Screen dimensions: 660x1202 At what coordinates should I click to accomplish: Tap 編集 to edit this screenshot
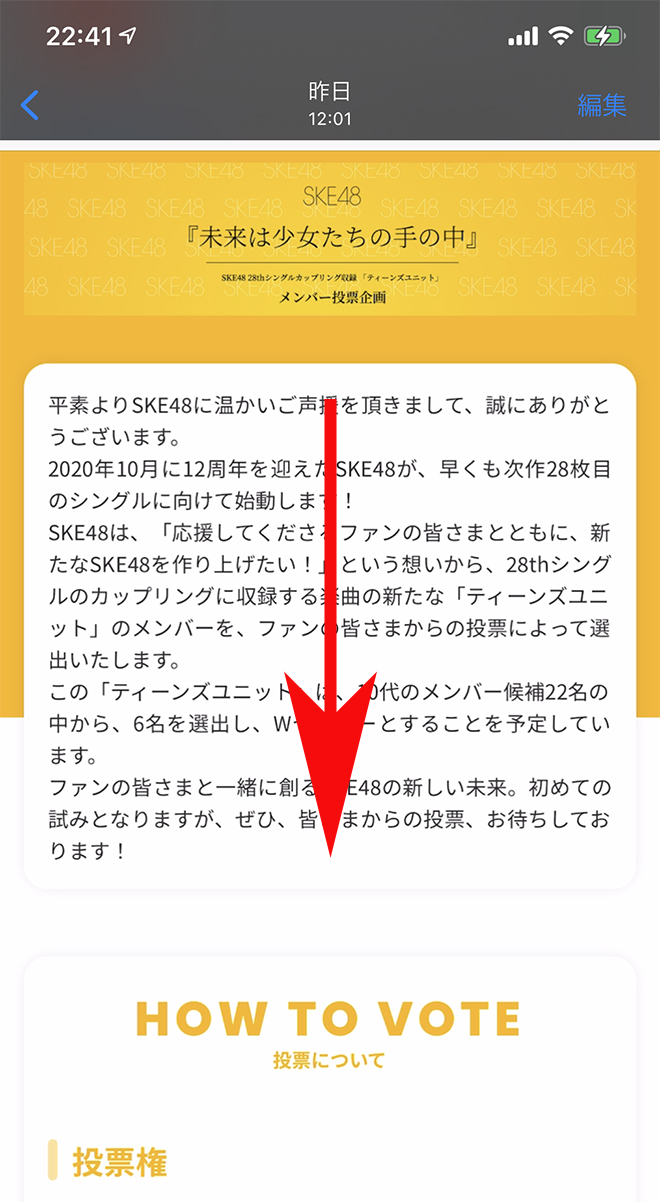(601, 105)
